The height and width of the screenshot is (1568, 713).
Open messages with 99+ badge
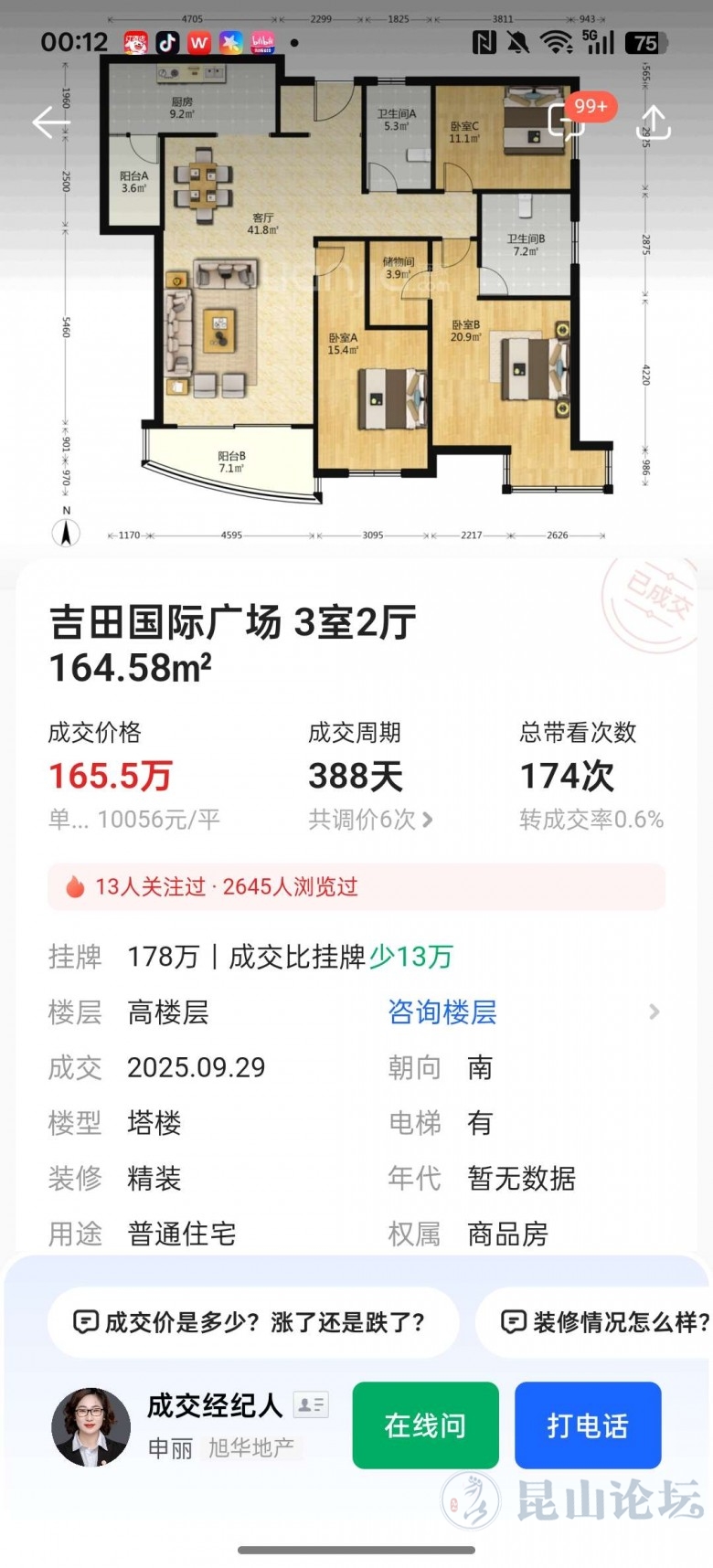pyautogui.click(x=568, y=122)
